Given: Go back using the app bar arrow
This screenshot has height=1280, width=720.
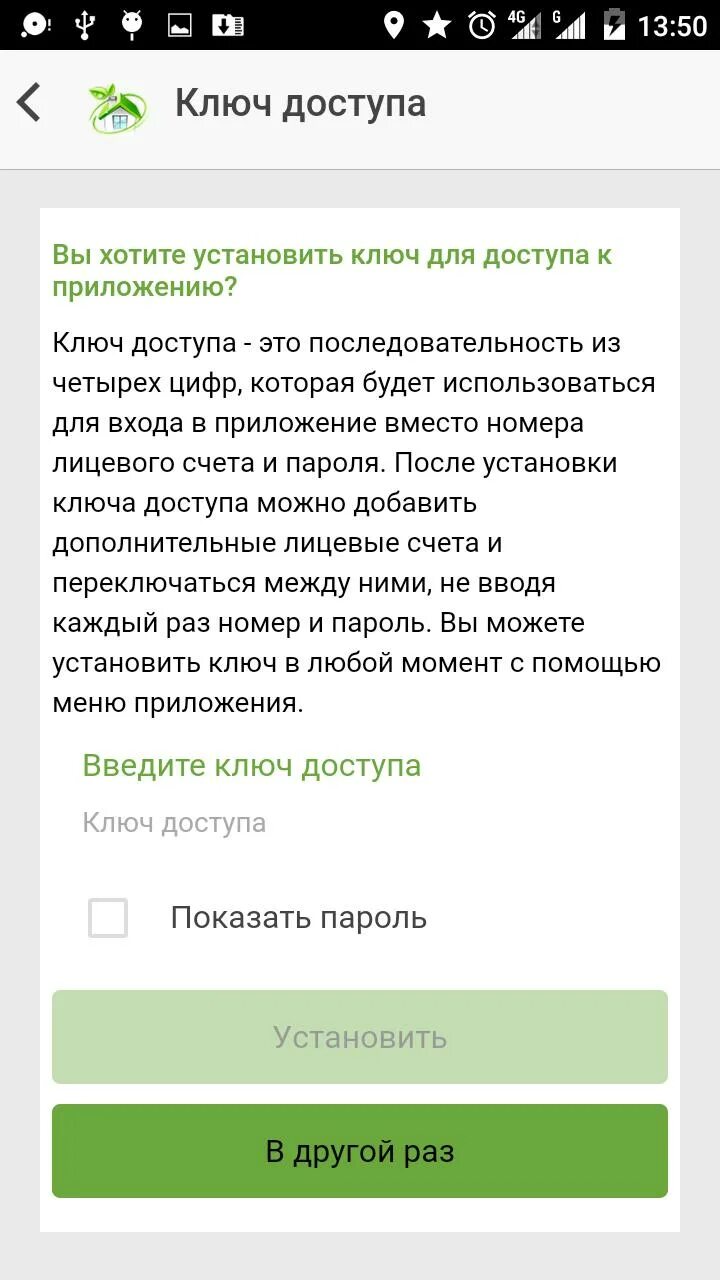Looking at the screenshot, I should 30,103.
